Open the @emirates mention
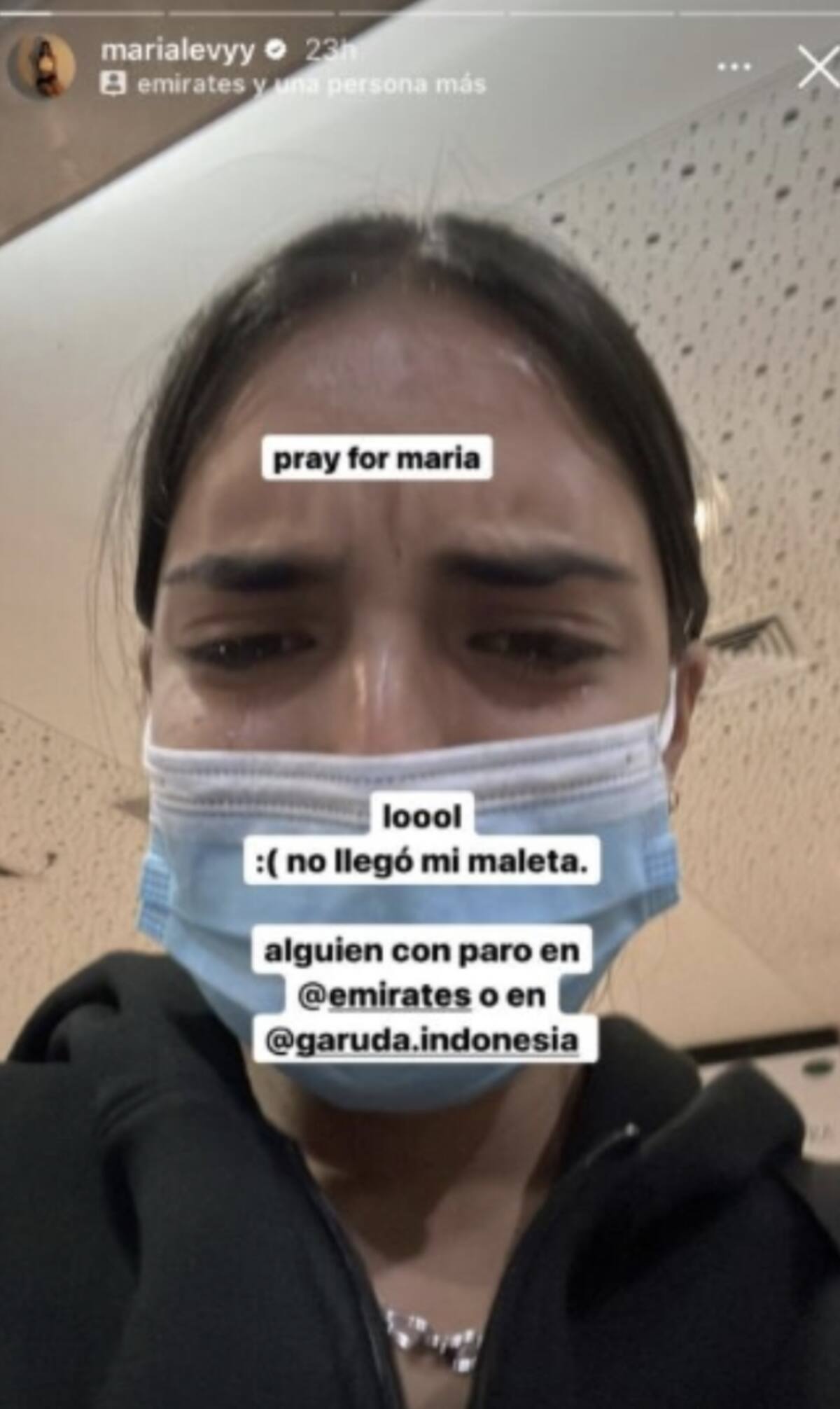 pyautogui.click(x=384, y=995)
